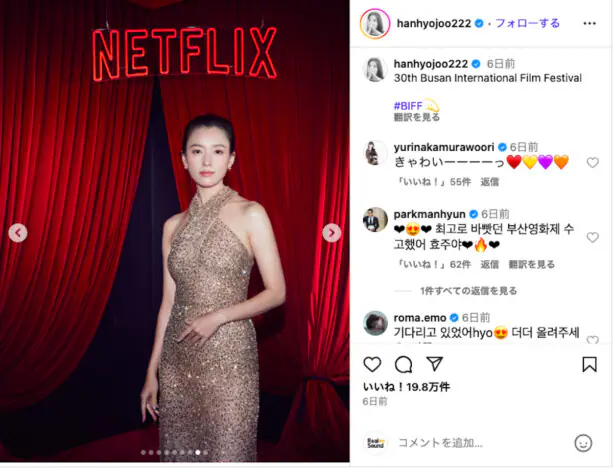The image size is (613, 468).
Task: Open hanhyojoo222's profile picture in the header
Action: 374,24
